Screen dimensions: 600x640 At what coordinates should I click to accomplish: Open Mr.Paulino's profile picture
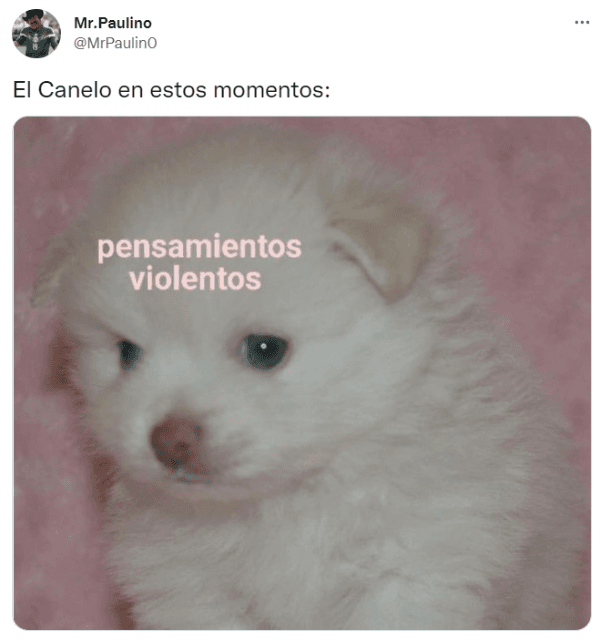36,33
